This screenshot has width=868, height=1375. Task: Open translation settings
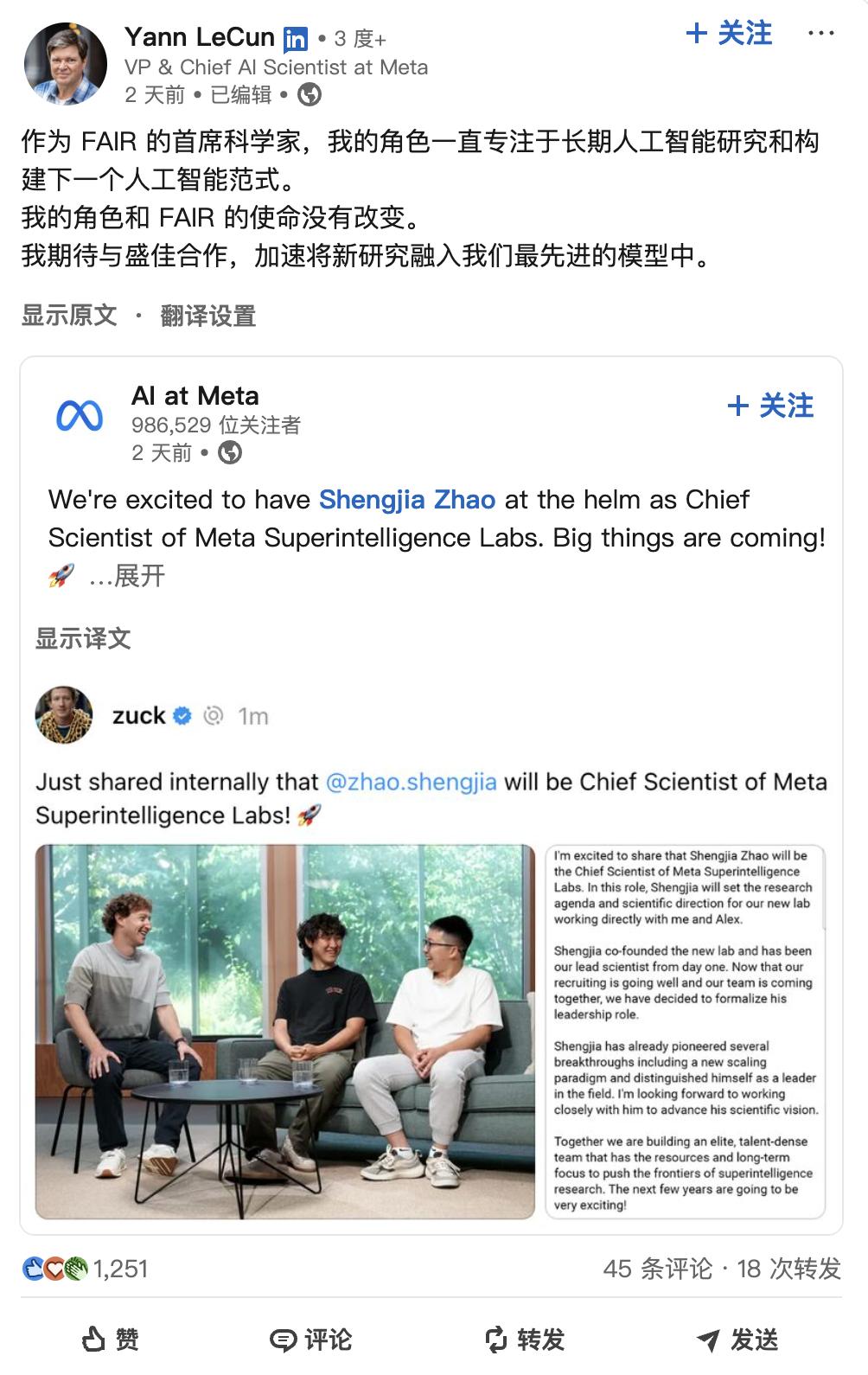(x=207, y=316)
